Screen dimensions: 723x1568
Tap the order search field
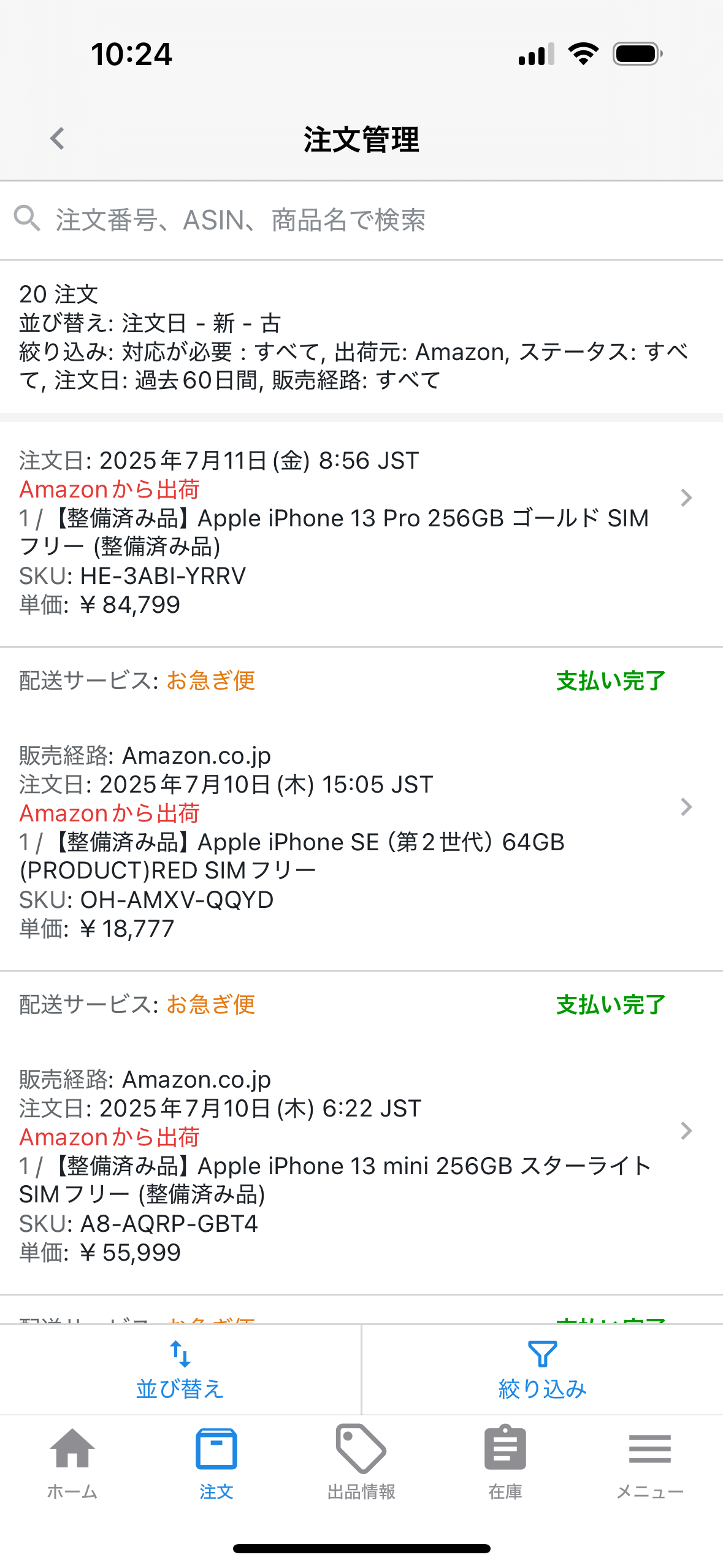[361, 220]
